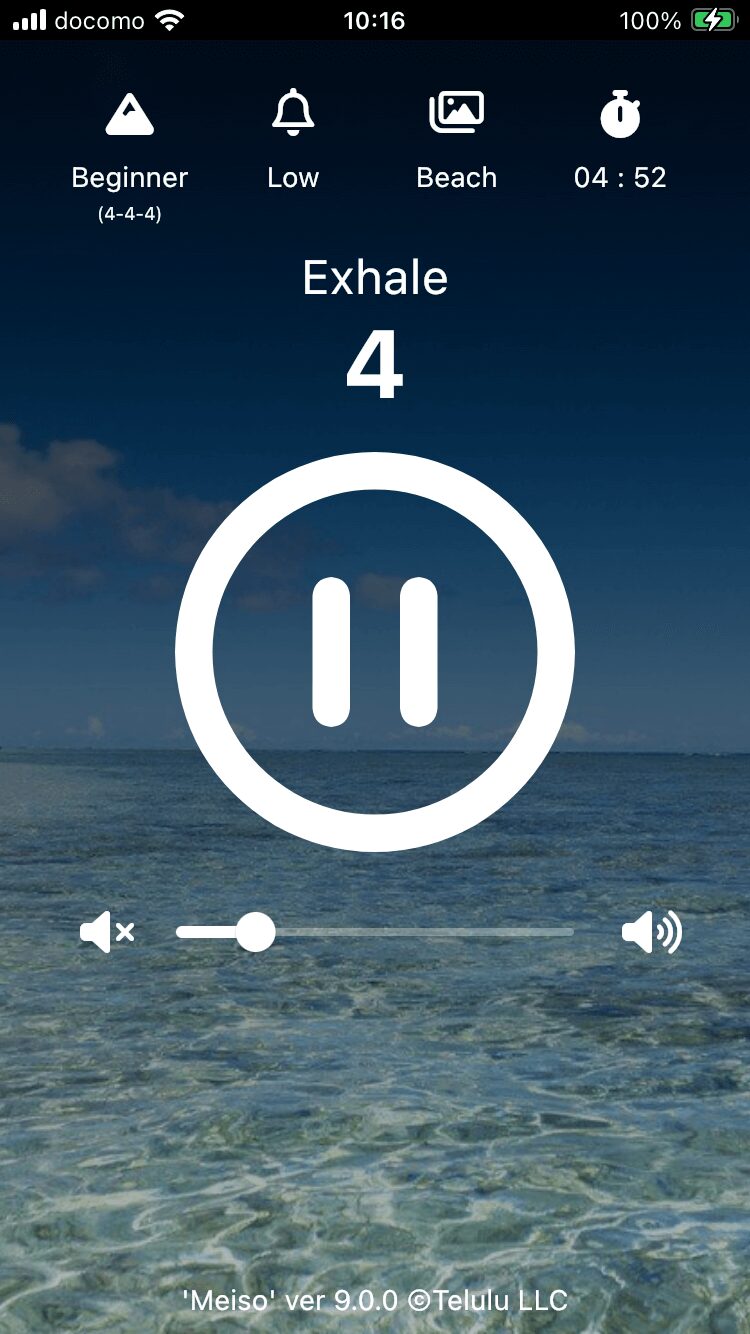Set volume to maximum with loud speaker icon
This screenshot has height=1334, width=750.
coord(651,933)
